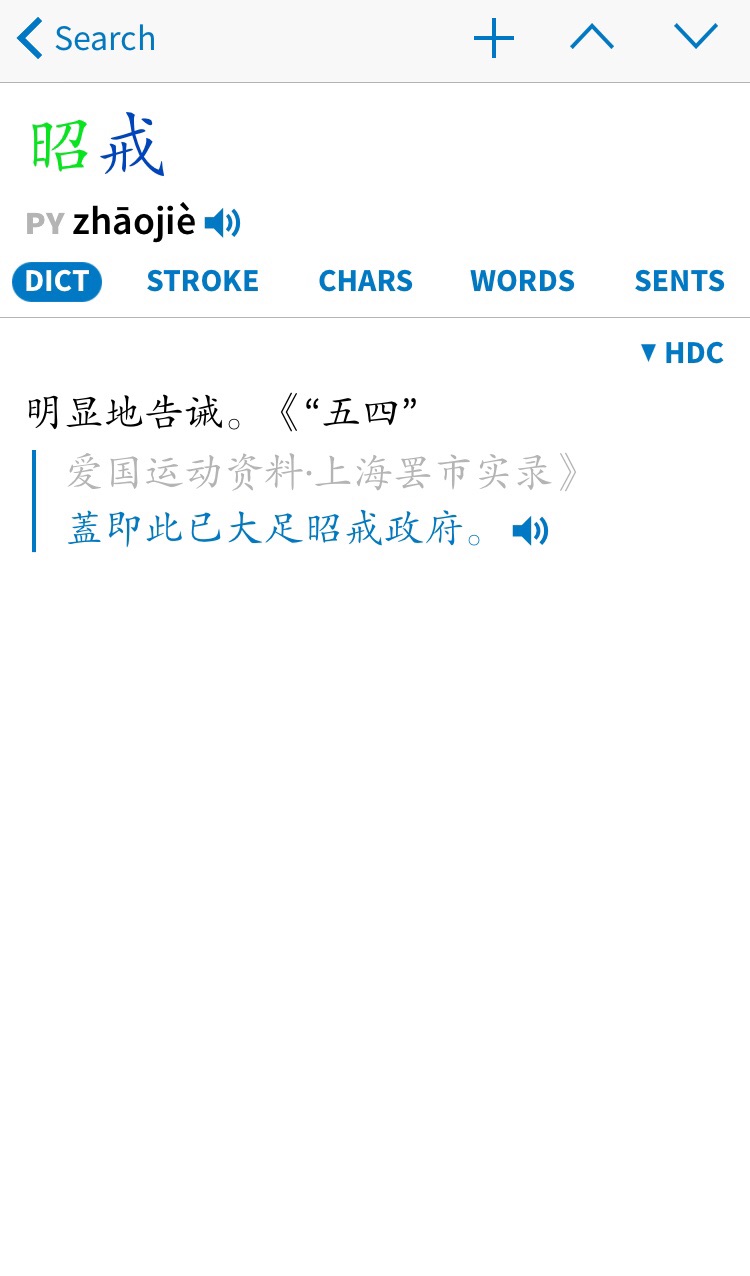
Task: Switch to the STROKE tab
Action: 203,281
